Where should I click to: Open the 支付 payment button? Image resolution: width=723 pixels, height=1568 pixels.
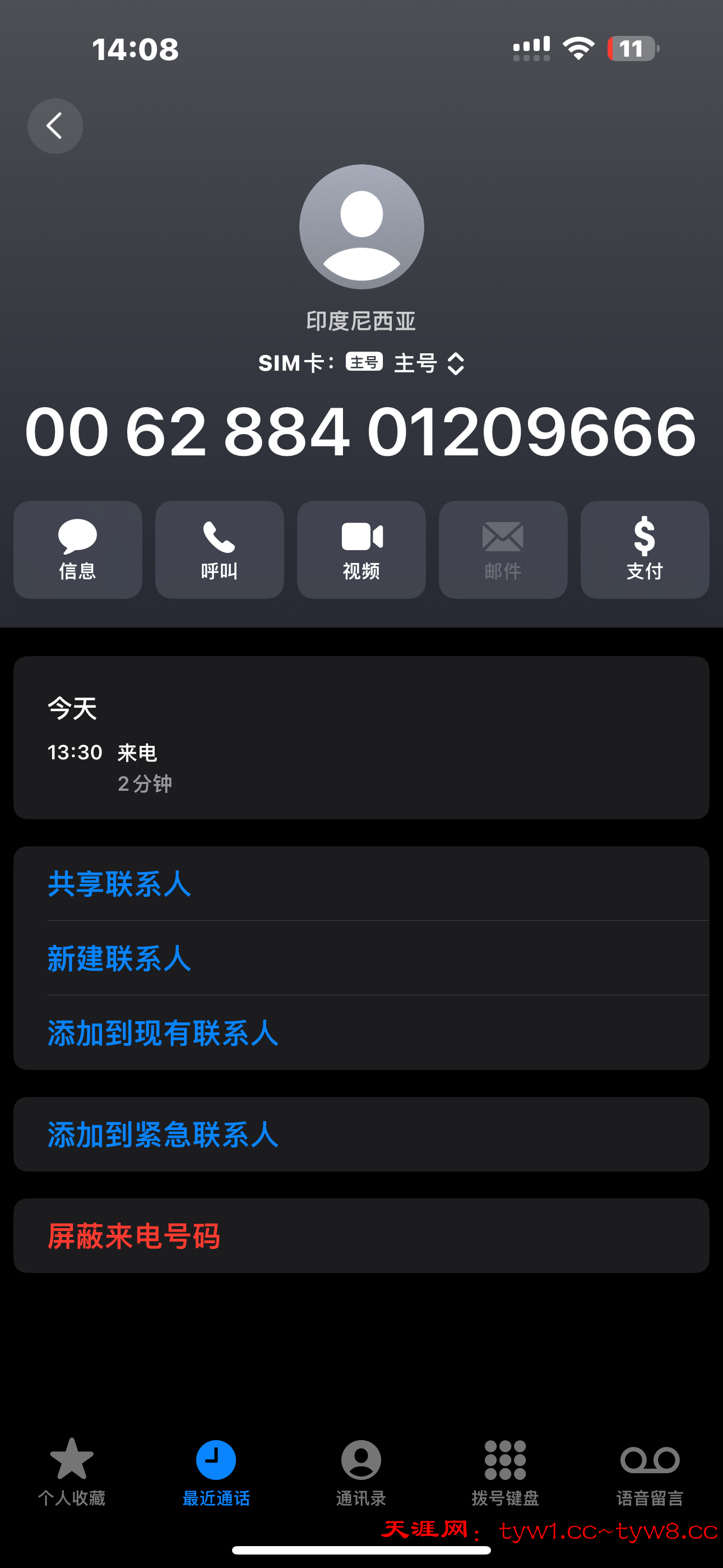click(x=645, y=549)
